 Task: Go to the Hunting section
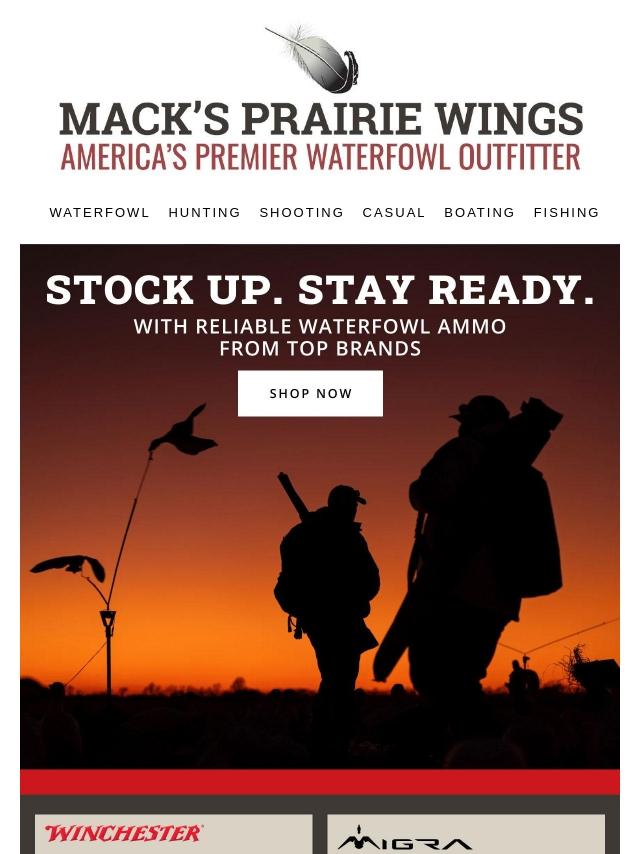click(x=204, y=213)
